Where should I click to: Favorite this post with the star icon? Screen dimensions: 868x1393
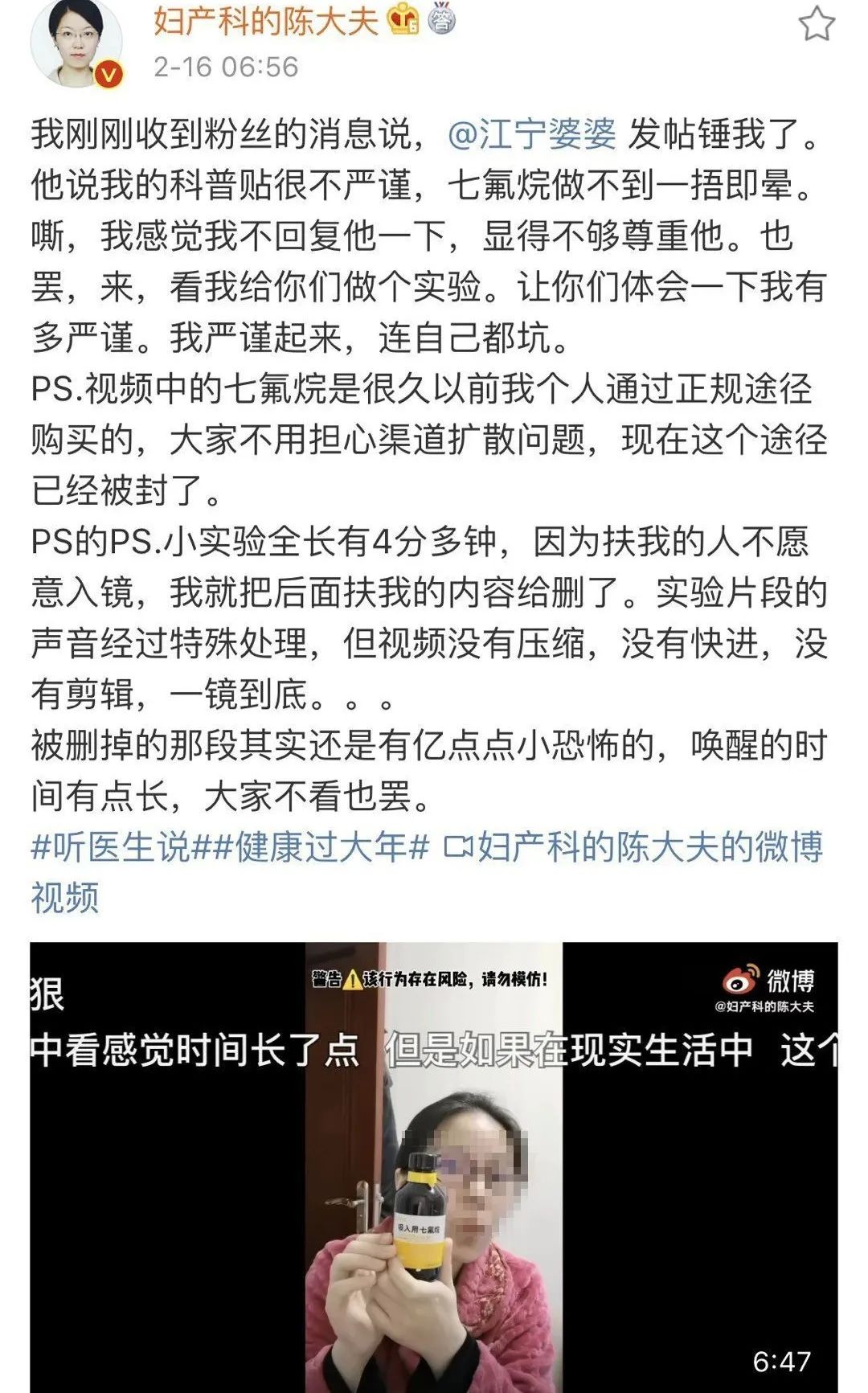point(817,24)
